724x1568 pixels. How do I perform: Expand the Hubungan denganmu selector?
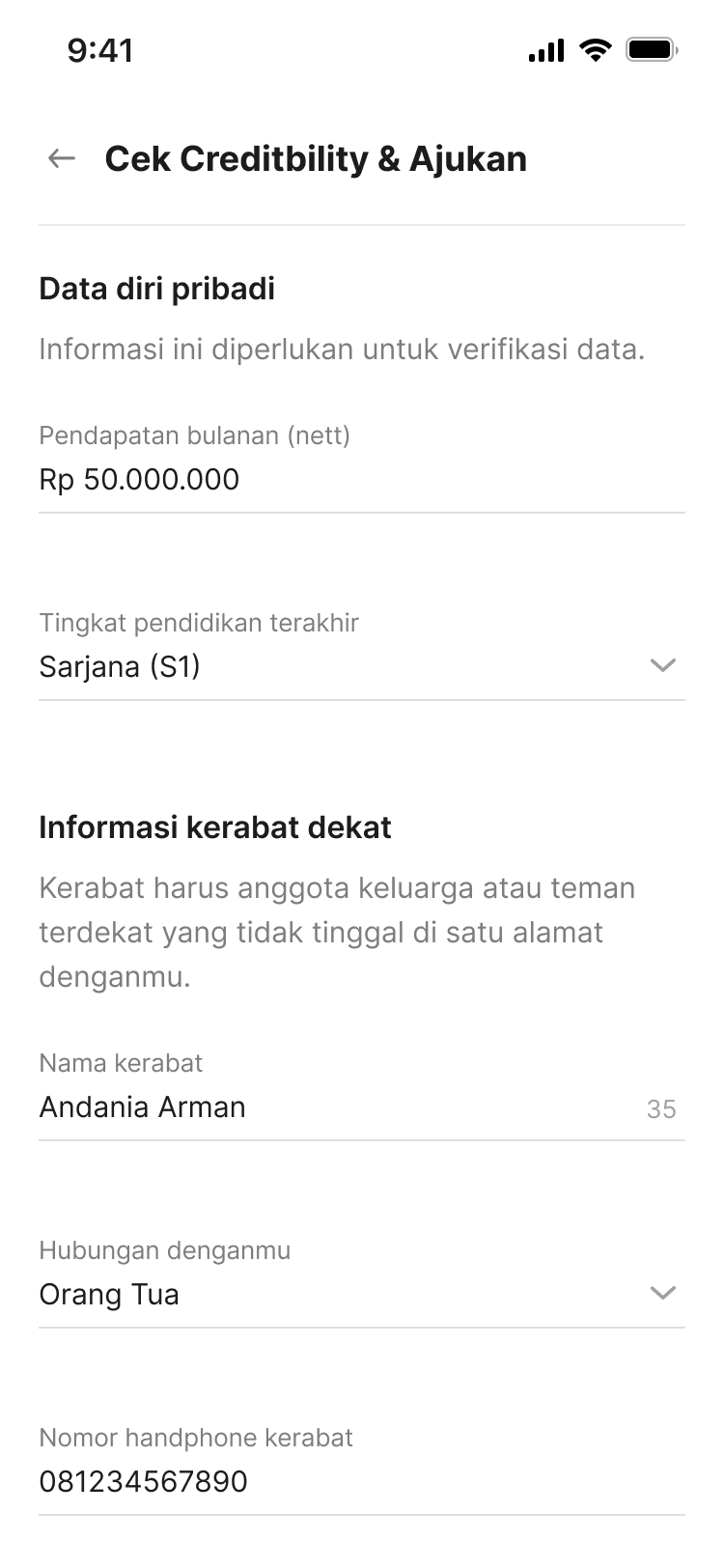(362, 1294)
